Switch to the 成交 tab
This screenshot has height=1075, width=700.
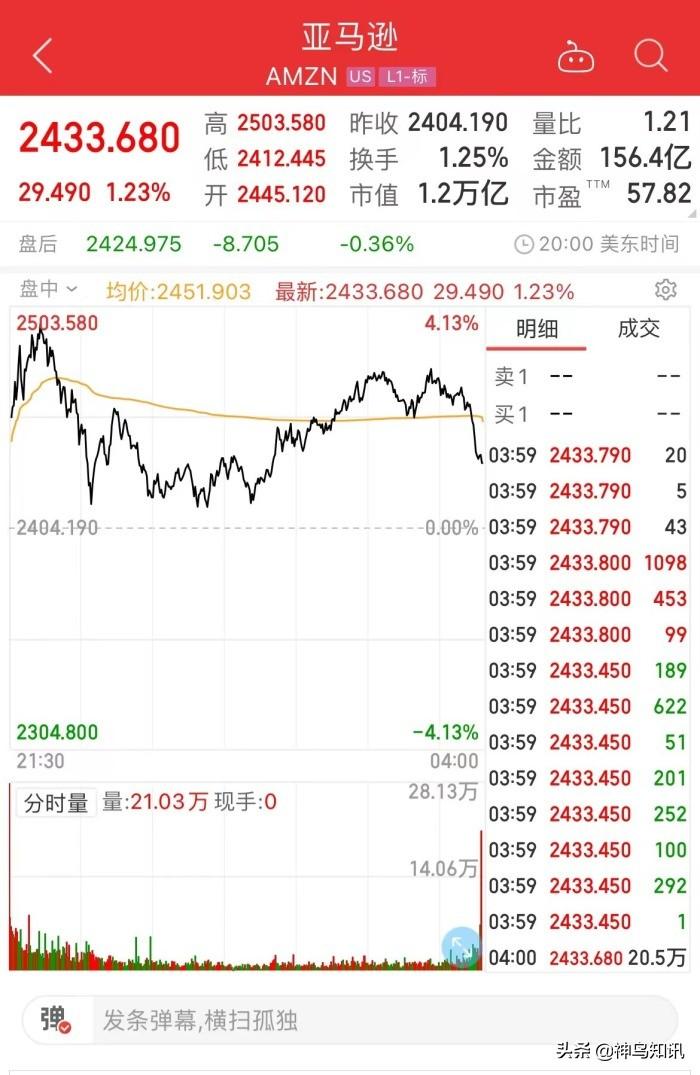coord(638,329)
